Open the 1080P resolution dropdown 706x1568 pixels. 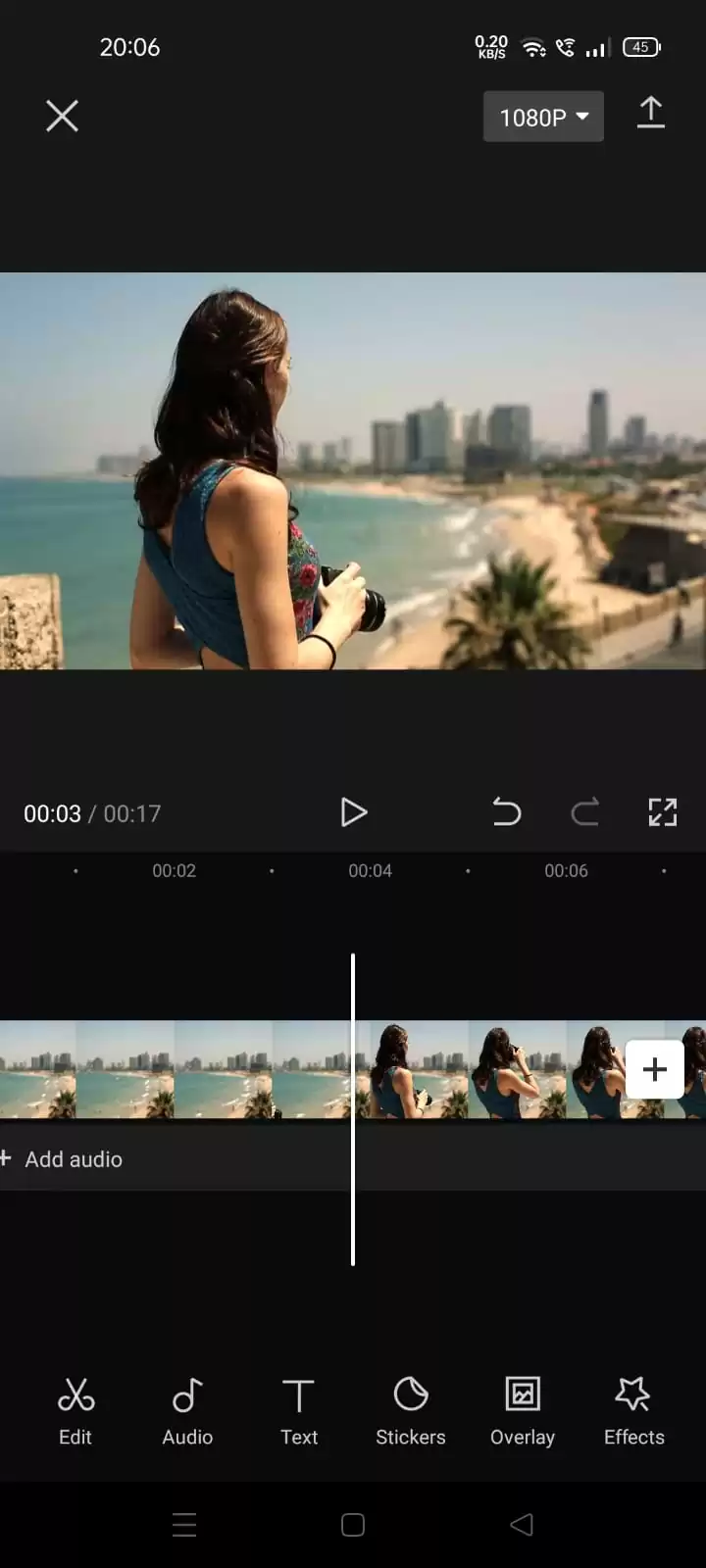tap(543, 117)
